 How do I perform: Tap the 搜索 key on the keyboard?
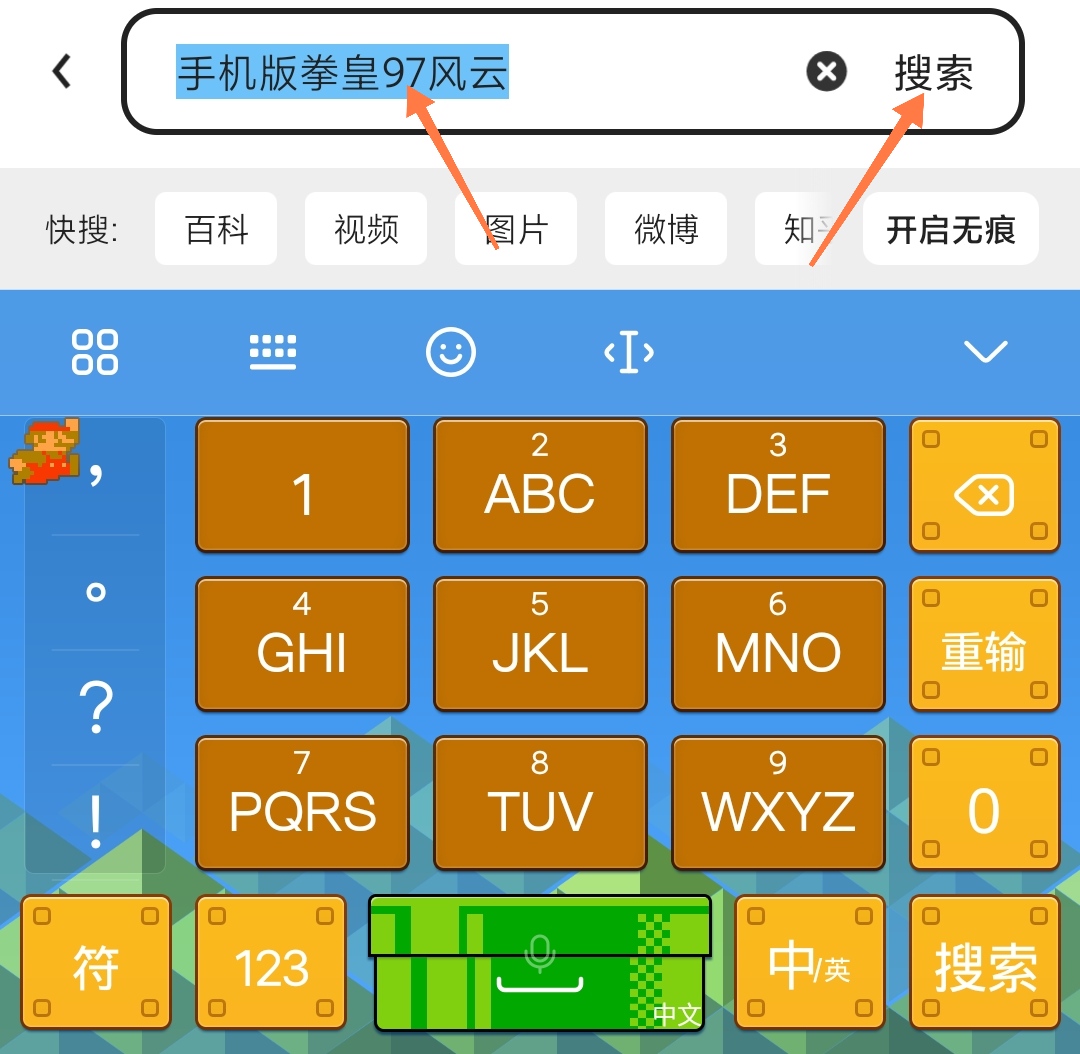pos(984,963)
